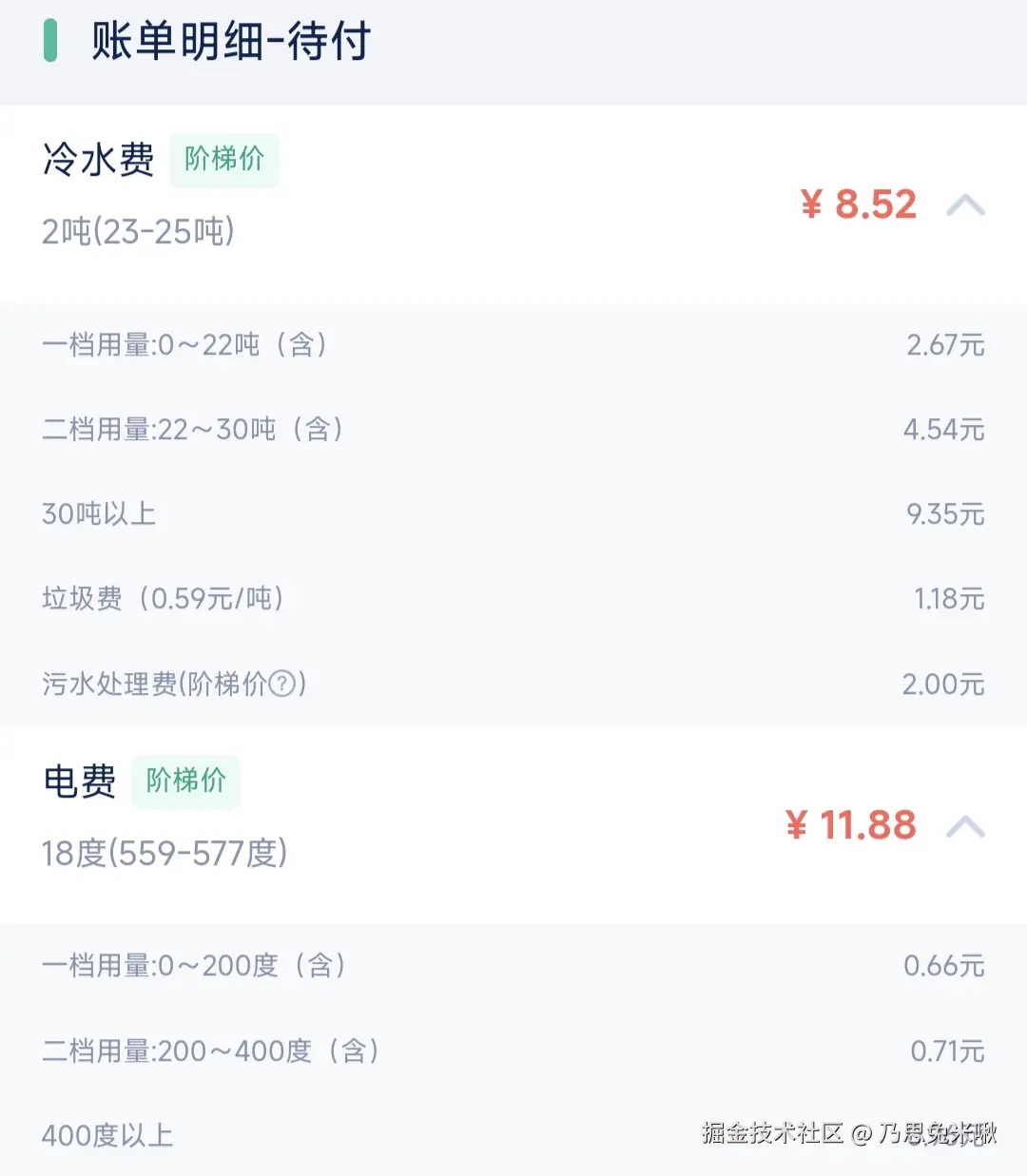The width and height of the screenshot is (1027, 1176).
Task: Open the 电费 section header
Action: 79,781
